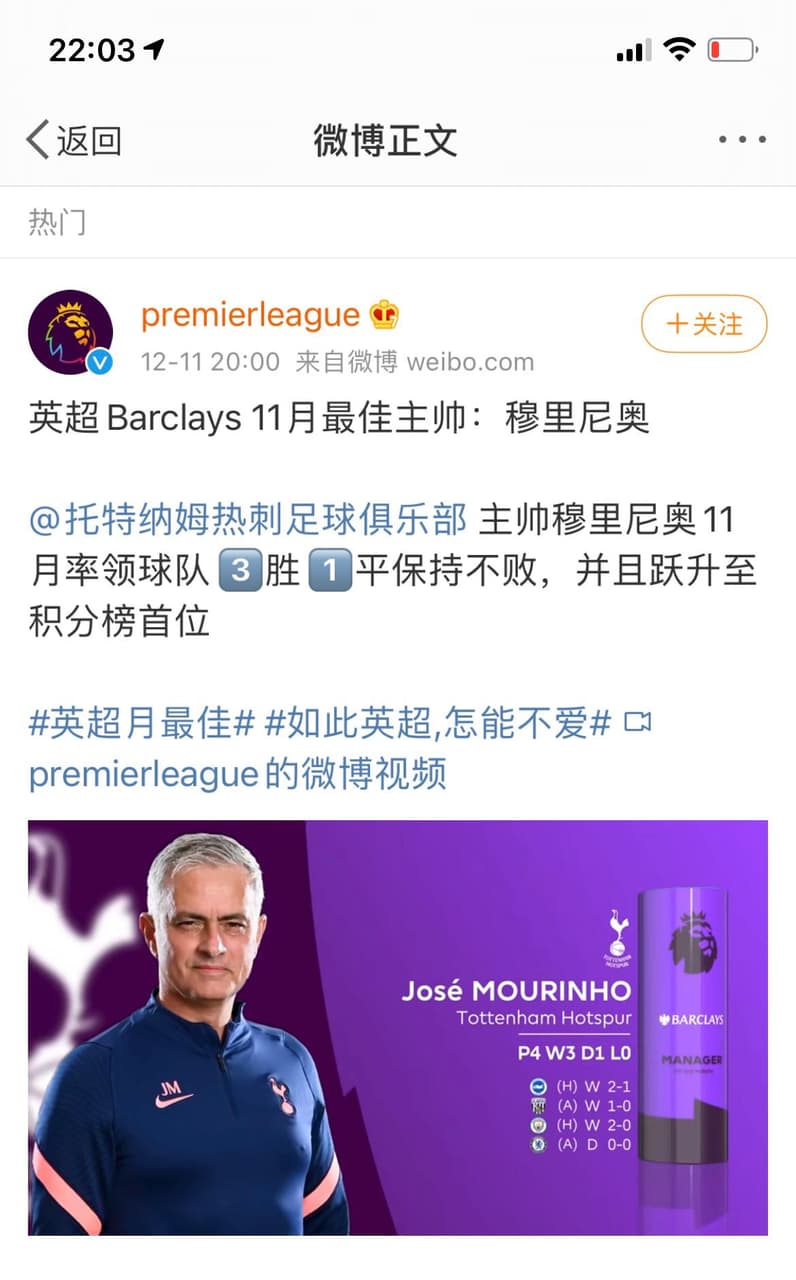Open the premierleague username link
The image size is (796, 1280).
coord(250,315)
